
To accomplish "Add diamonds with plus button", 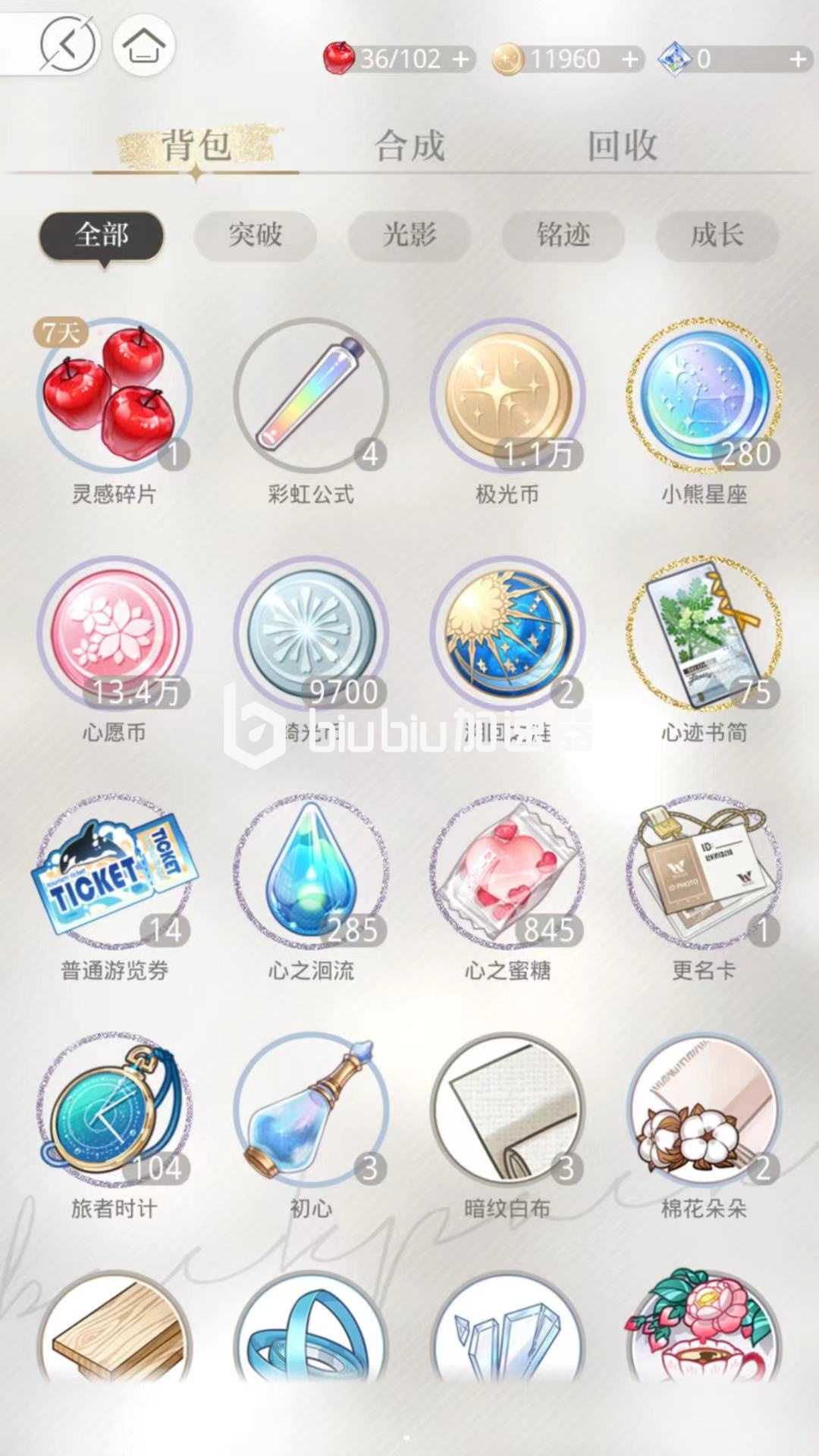I will tap(798, 59).
